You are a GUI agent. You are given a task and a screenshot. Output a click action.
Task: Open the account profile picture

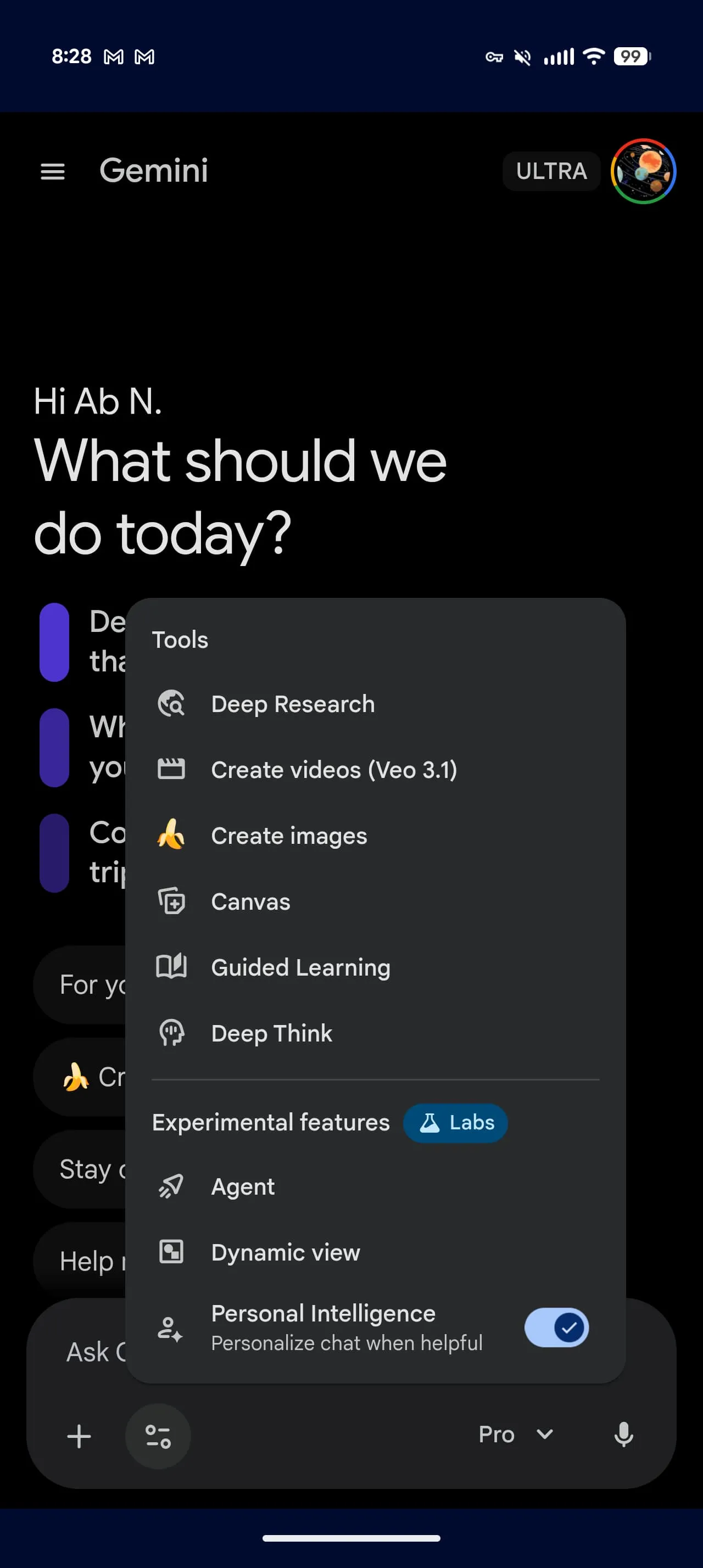point(643,171)
